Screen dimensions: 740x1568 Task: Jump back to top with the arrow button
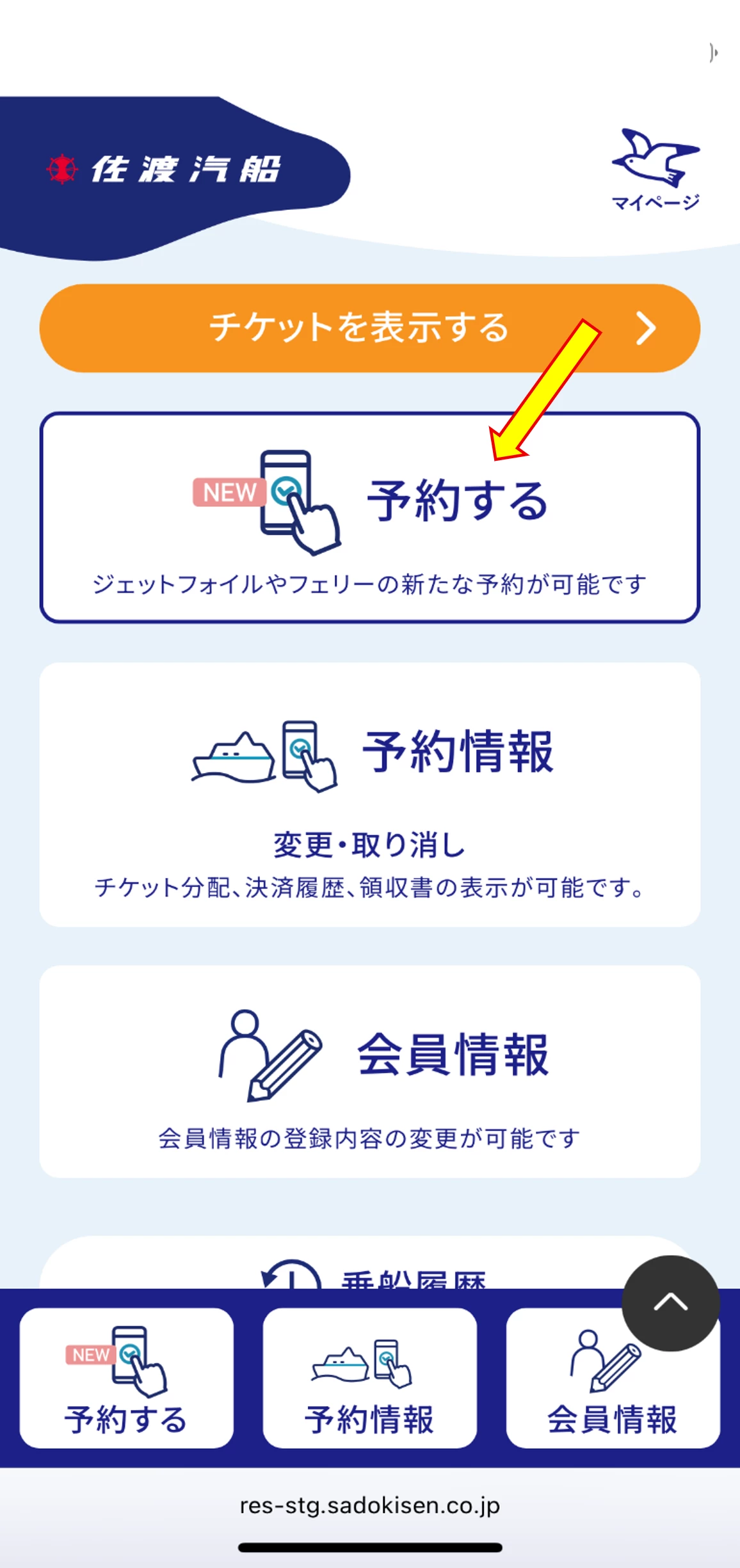point(670,1303)
